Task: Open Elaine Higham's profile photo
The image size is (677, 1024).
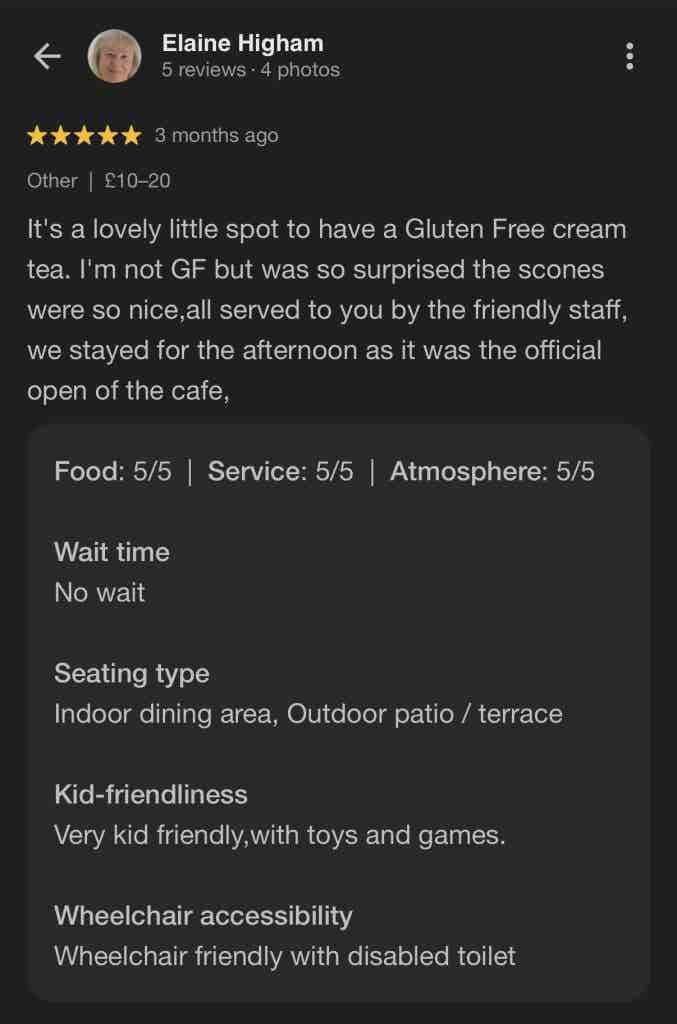Action: pos(114,56)
